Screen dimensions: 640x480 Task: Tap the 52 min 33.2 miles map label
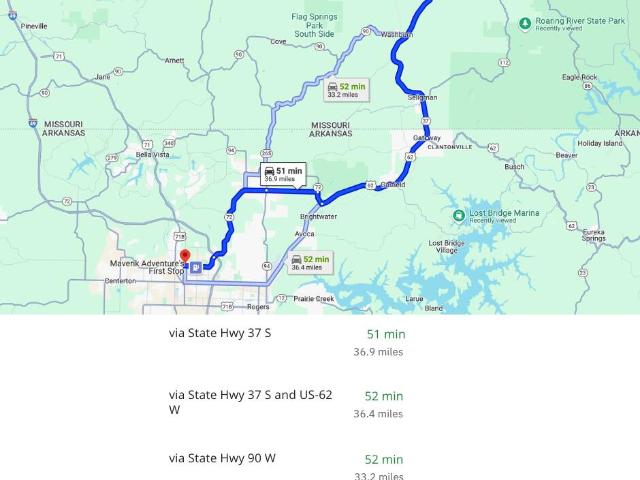point(346,90)
